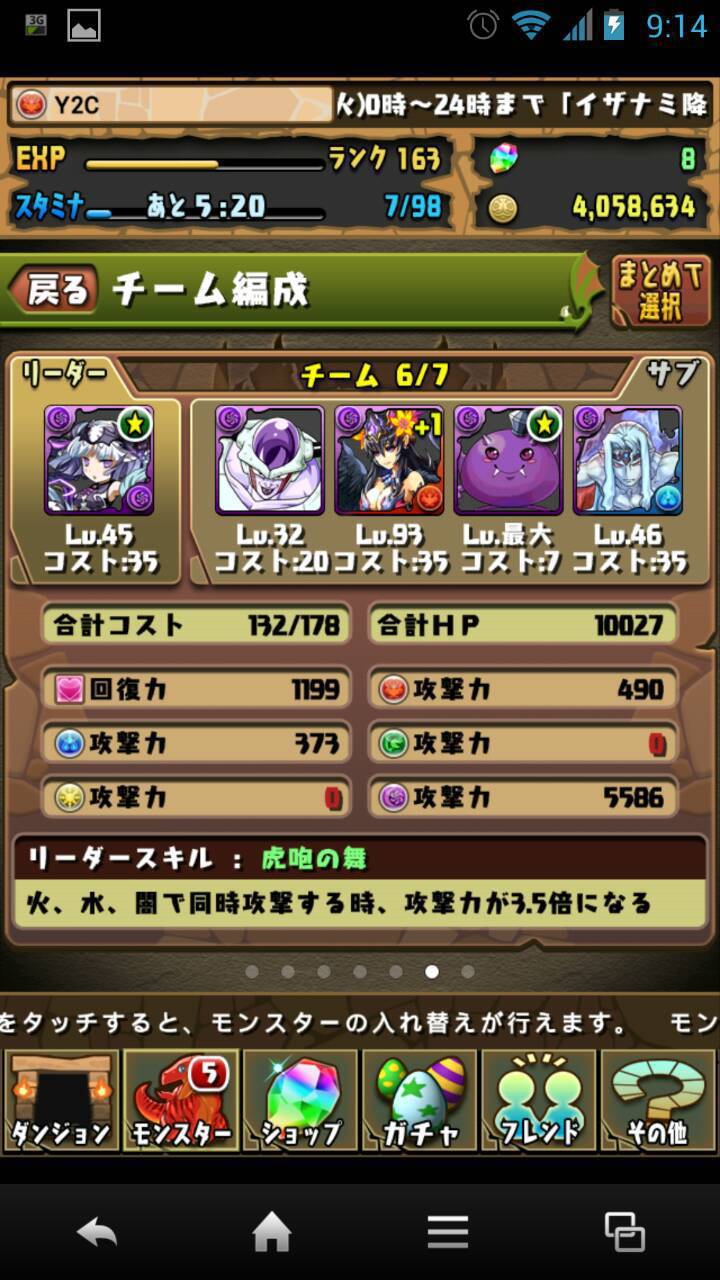Open the Android recent apps button

[624, 1232]
